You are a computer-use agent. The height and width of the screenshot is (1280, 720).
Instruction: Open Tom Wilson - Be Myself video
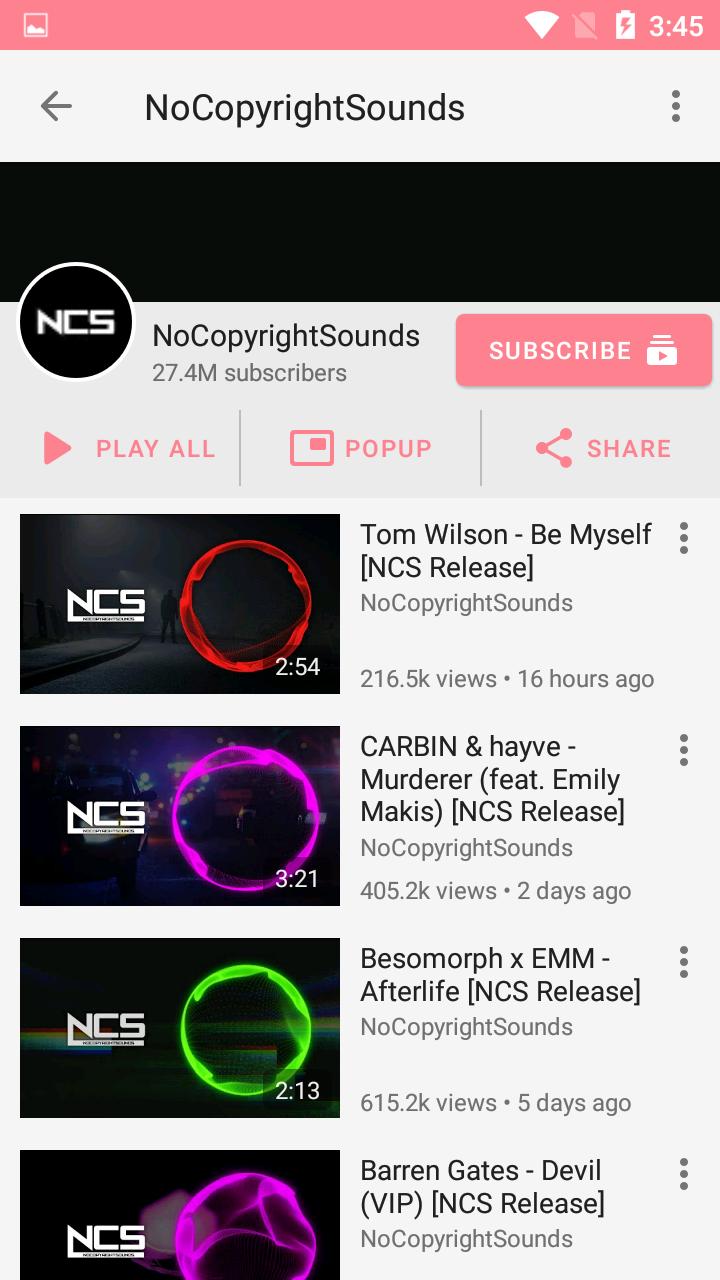[180, 604]
